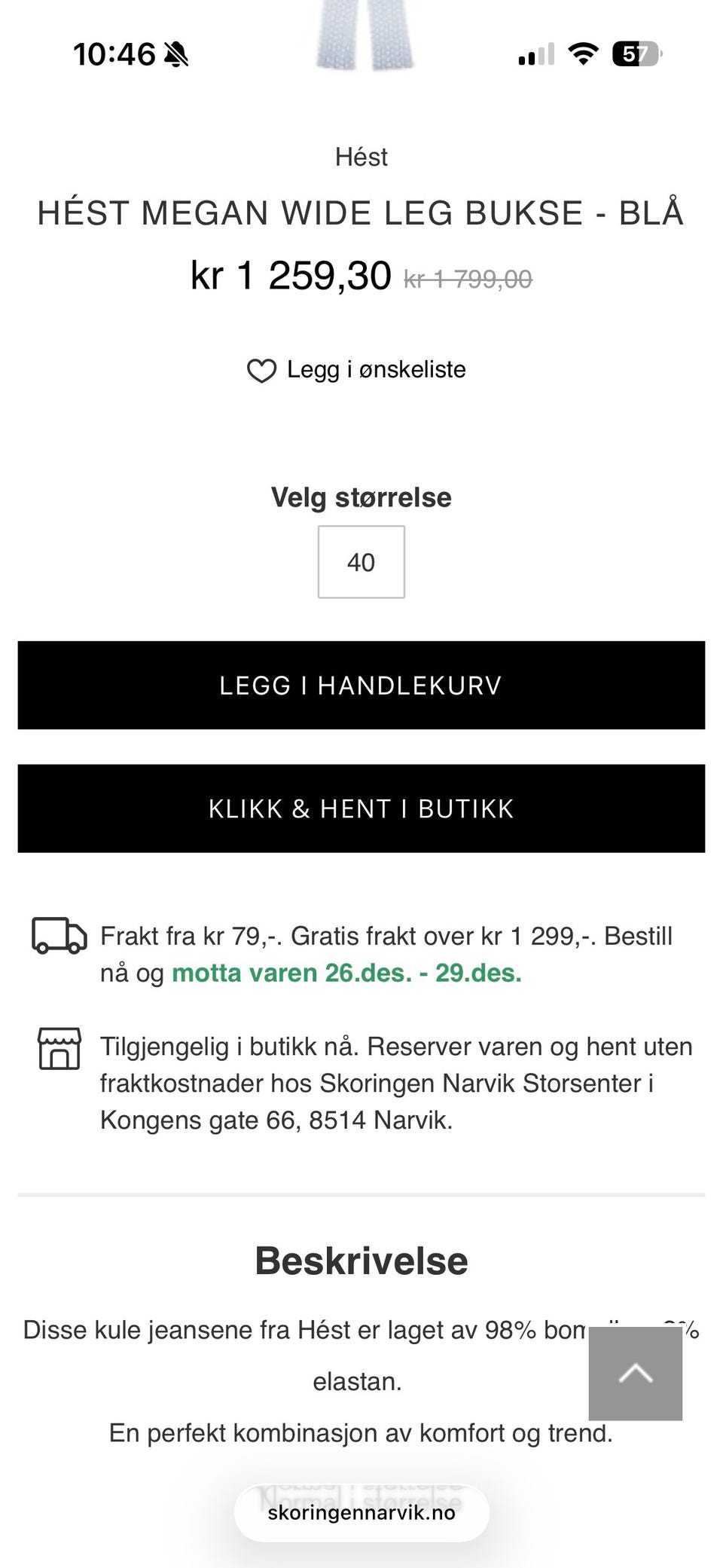Screen dimensions: 723x1568
Task: Click the heart wishlist icon
Action: click(x=264, y=369)
